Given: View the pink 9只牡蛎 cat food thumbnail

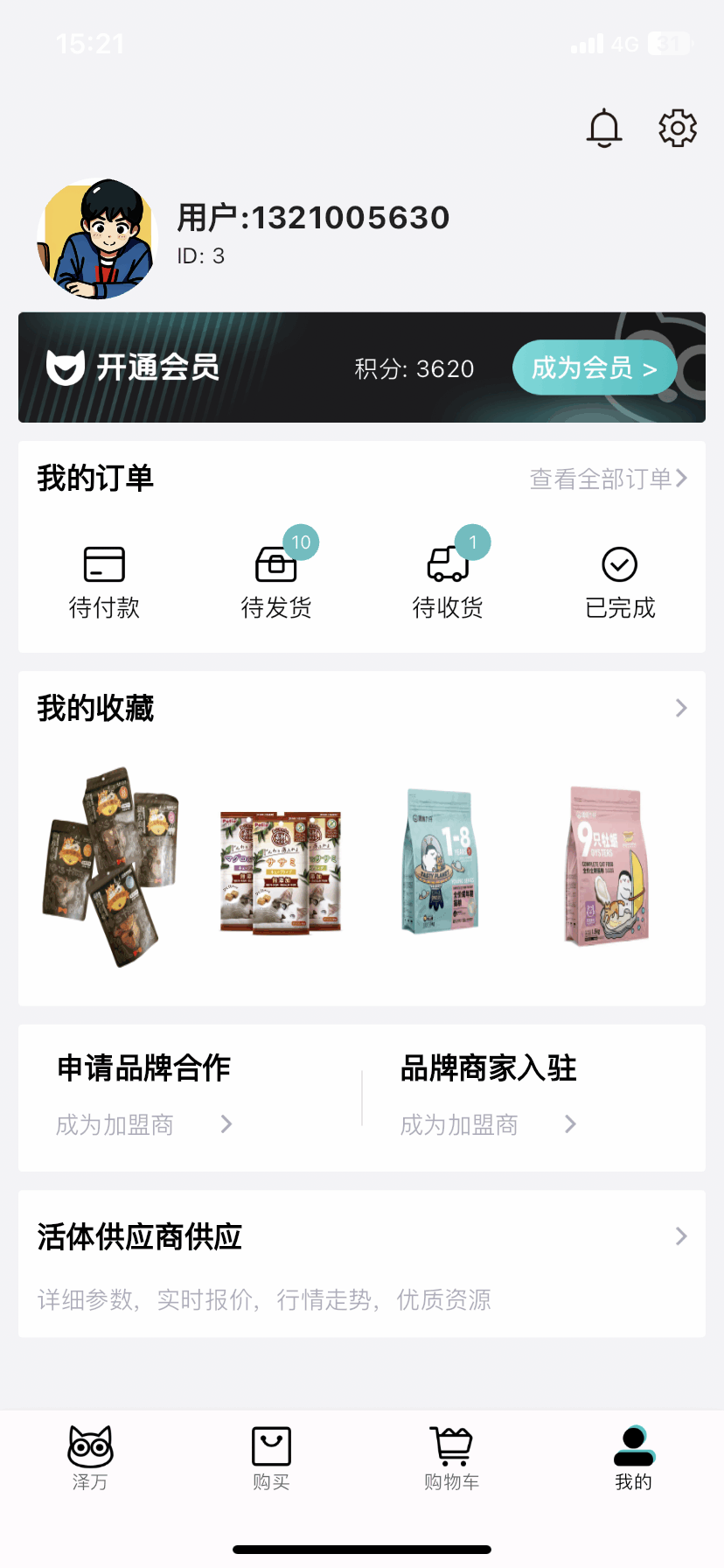Looking at the screenshot, I should click(x=605, y=864).
